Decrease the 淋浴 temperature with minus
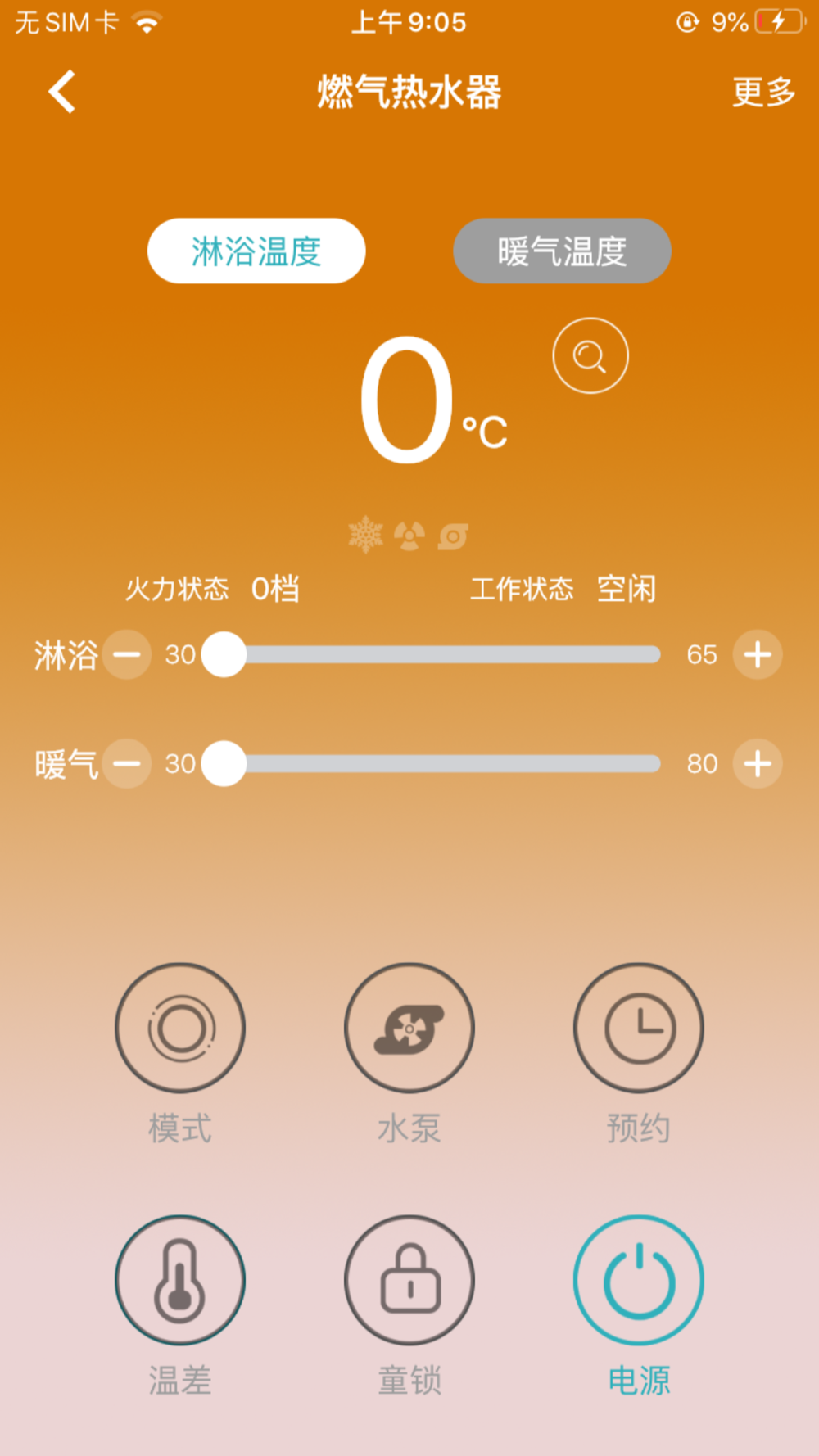819x1456 pixels. (127, 654)
